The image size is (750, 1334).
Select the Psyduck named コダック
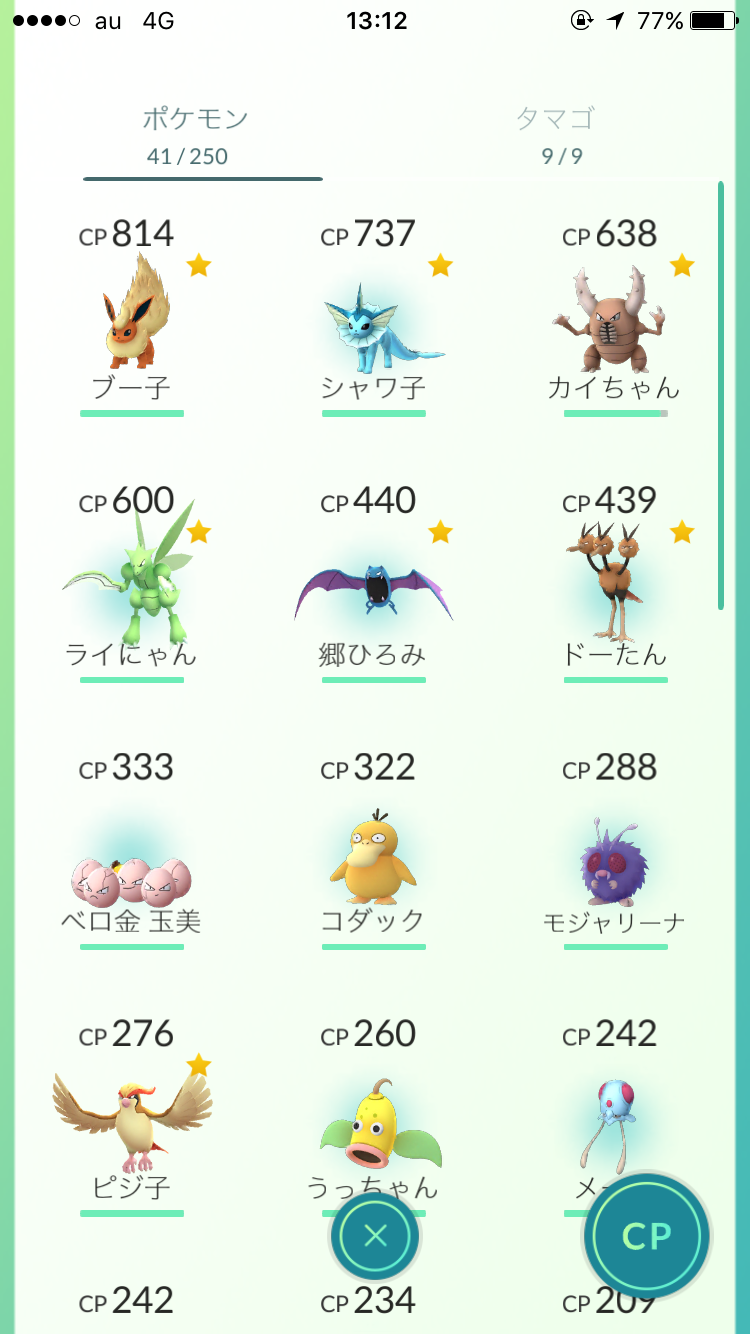pyautogui.click(x=373, y=855)
